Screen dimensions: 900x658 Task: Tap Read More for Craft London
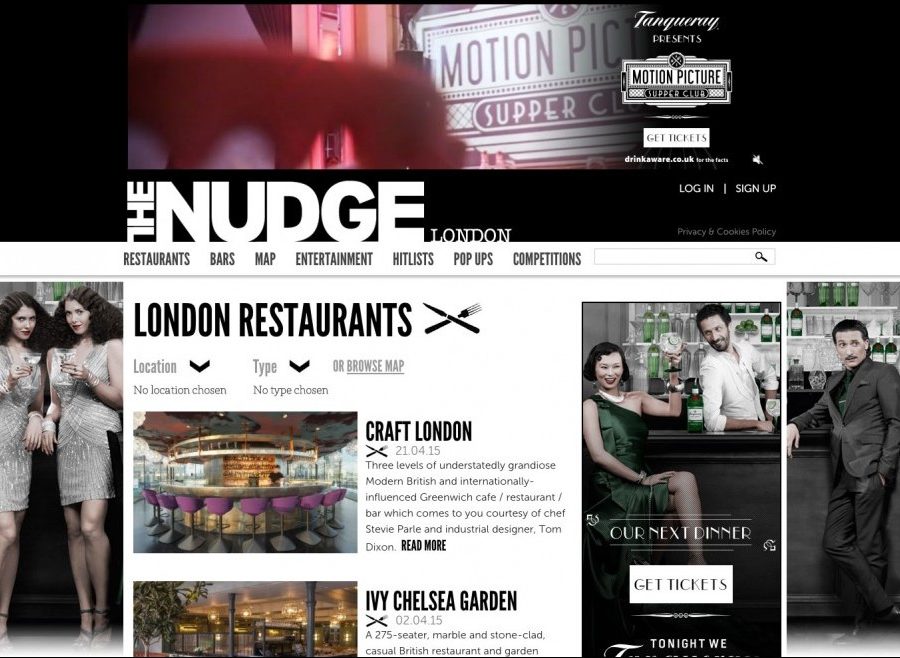424,546
